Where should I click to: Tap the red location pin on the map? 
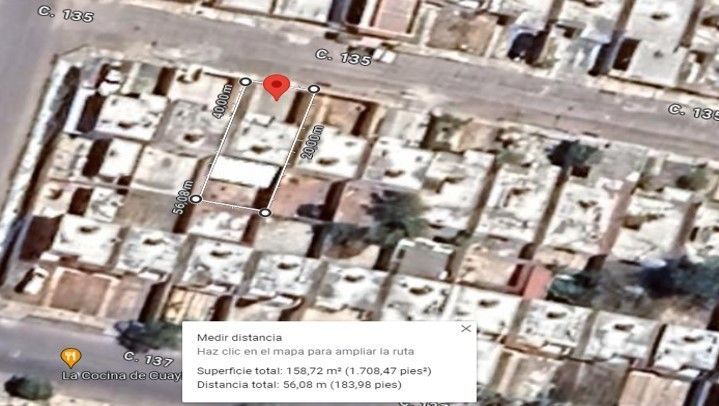click(276, 87)
